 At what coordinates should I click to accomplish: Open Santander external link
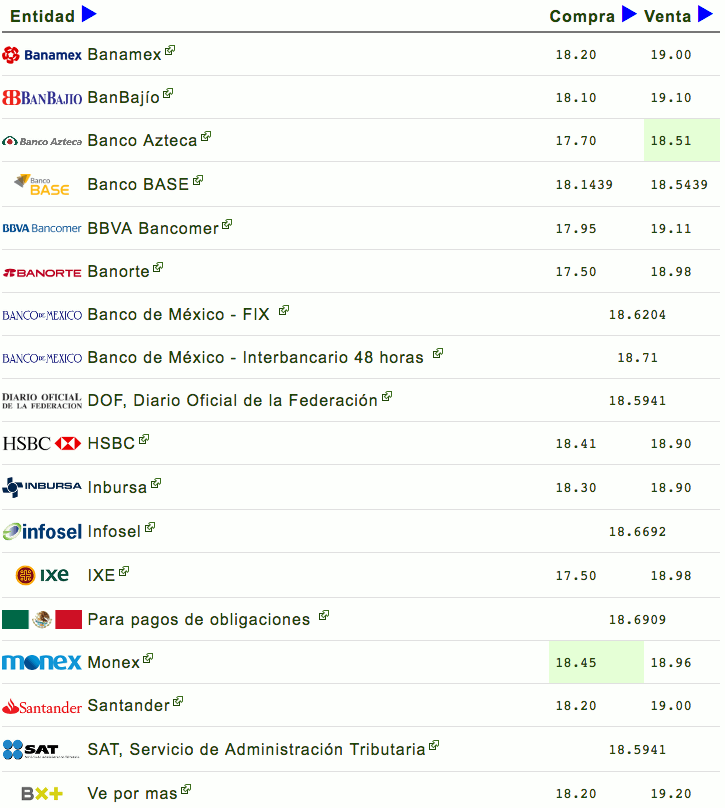[x=178, y=702]
